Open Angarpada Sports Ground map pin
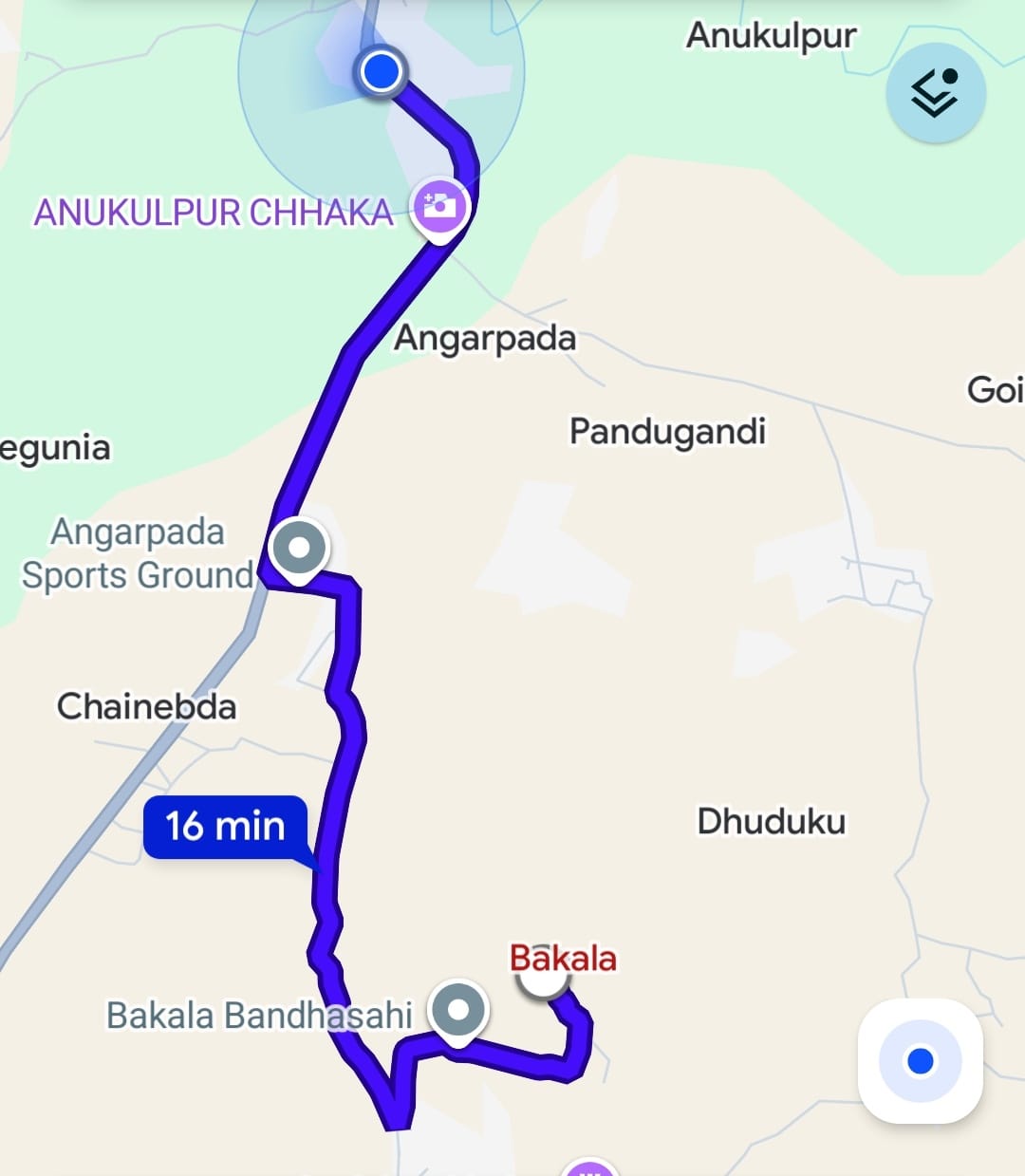 299,549
